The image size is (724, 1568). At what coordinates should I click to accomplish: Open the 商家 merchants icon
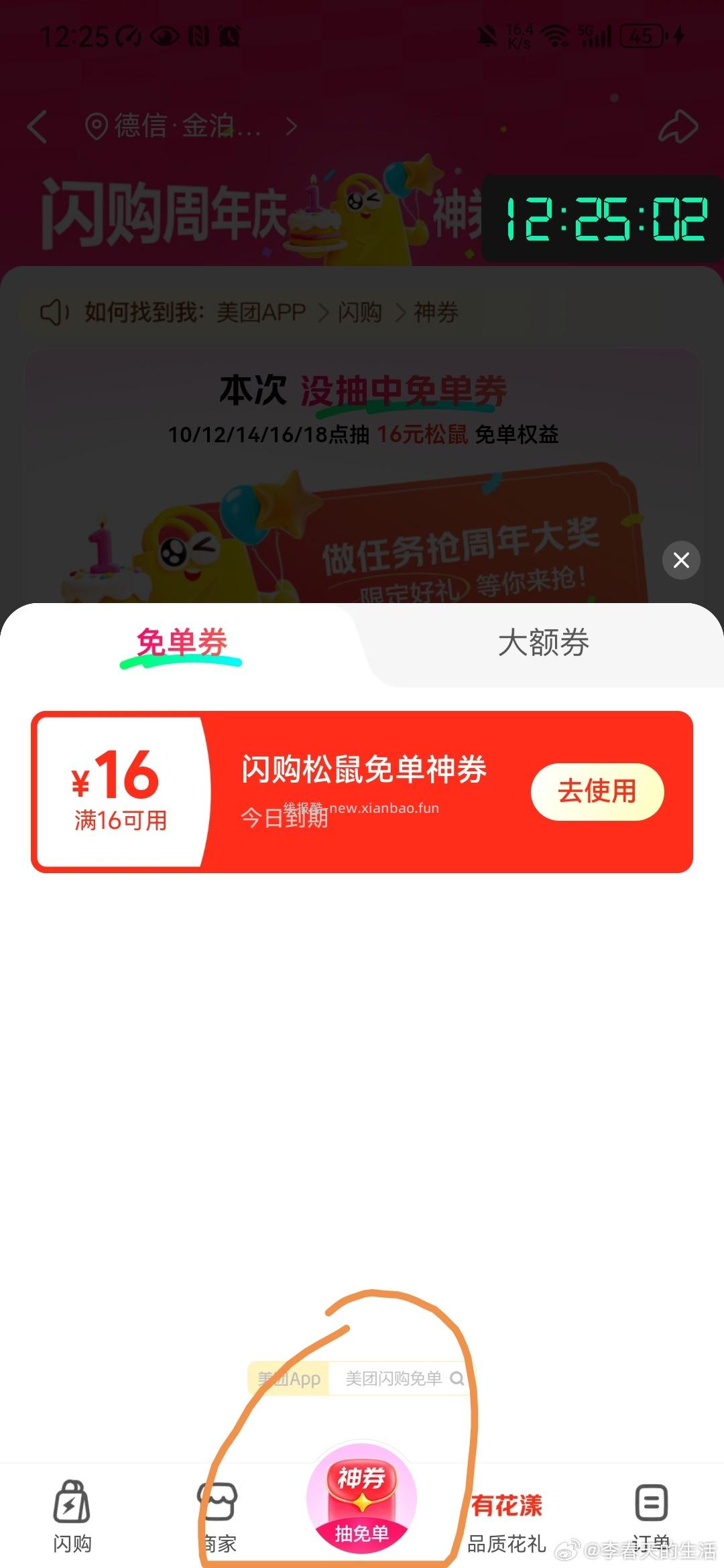click(217, 1504)
